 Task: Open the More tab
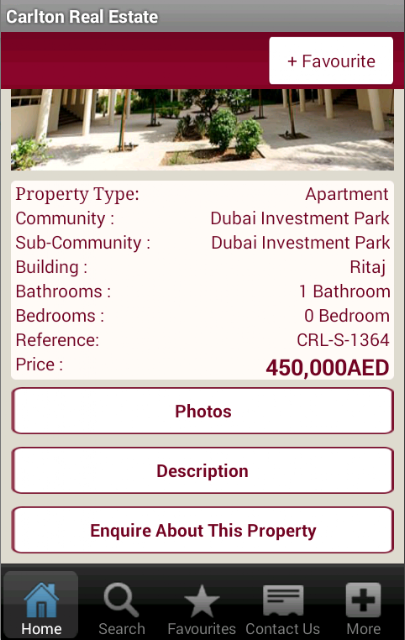tap(363, 605)
